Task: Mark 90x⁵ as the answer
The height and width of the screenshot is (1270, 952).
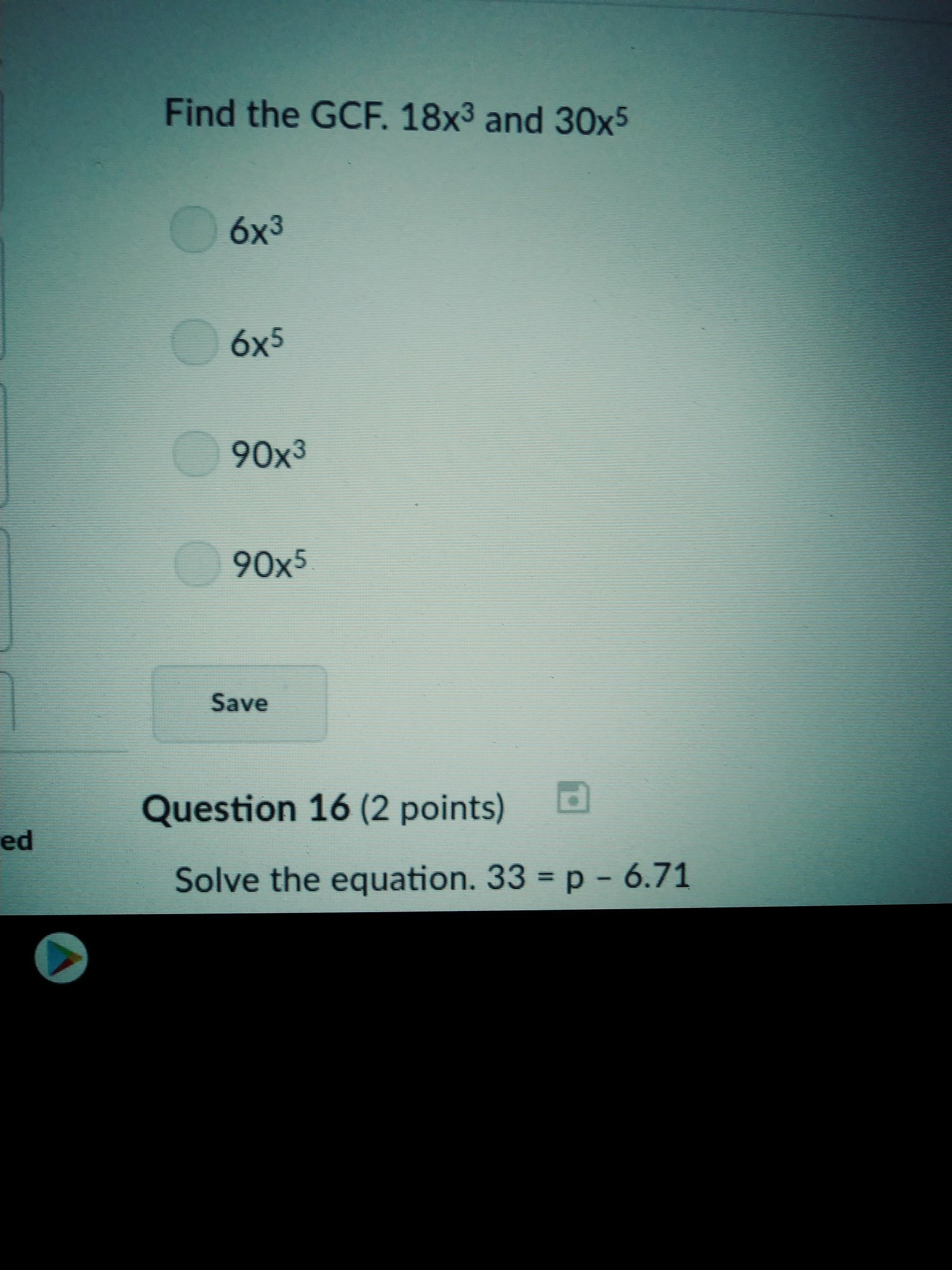Action: pos(197,564)
